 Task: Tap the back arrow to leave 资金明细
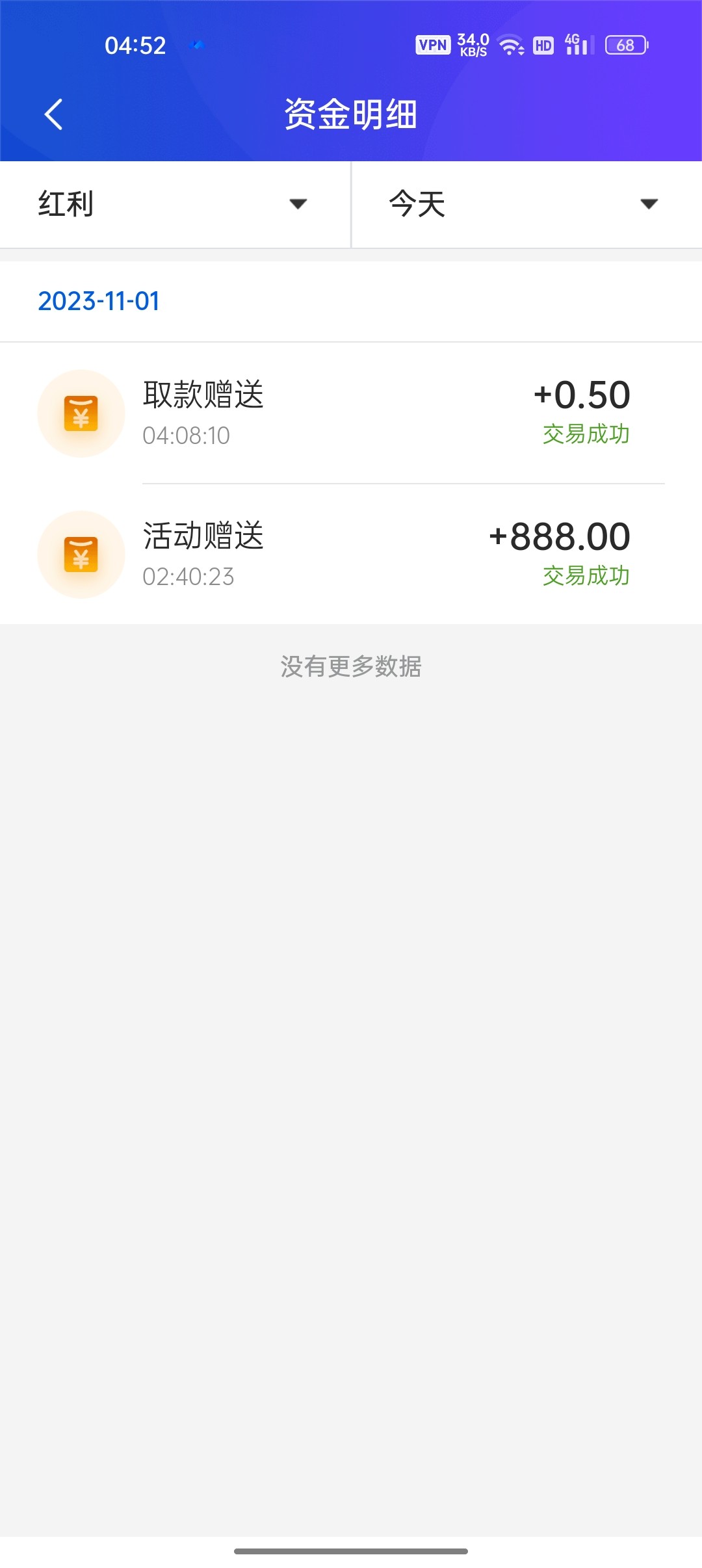[55, 113]
